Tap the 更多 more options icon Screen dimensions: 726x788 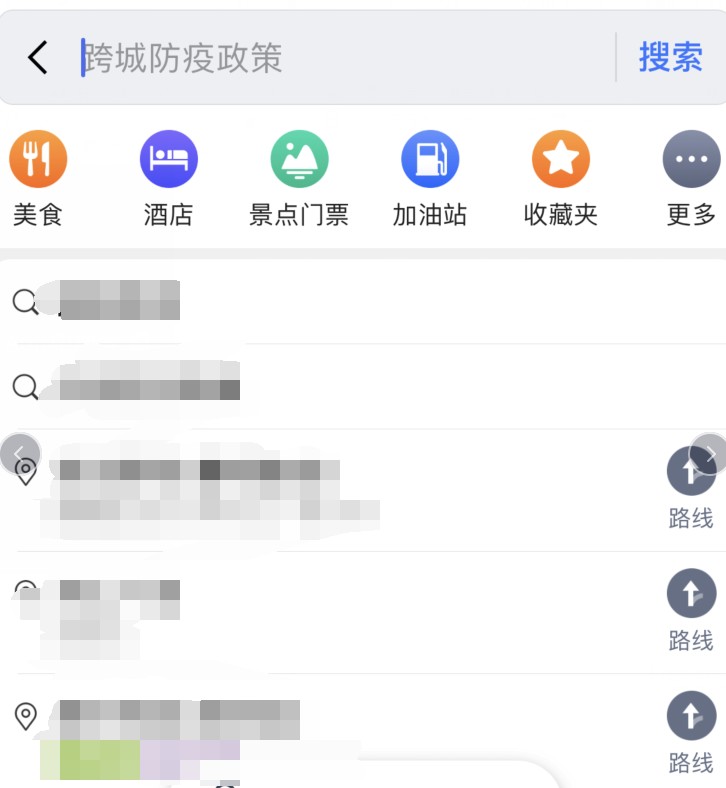tap(691, 157)
